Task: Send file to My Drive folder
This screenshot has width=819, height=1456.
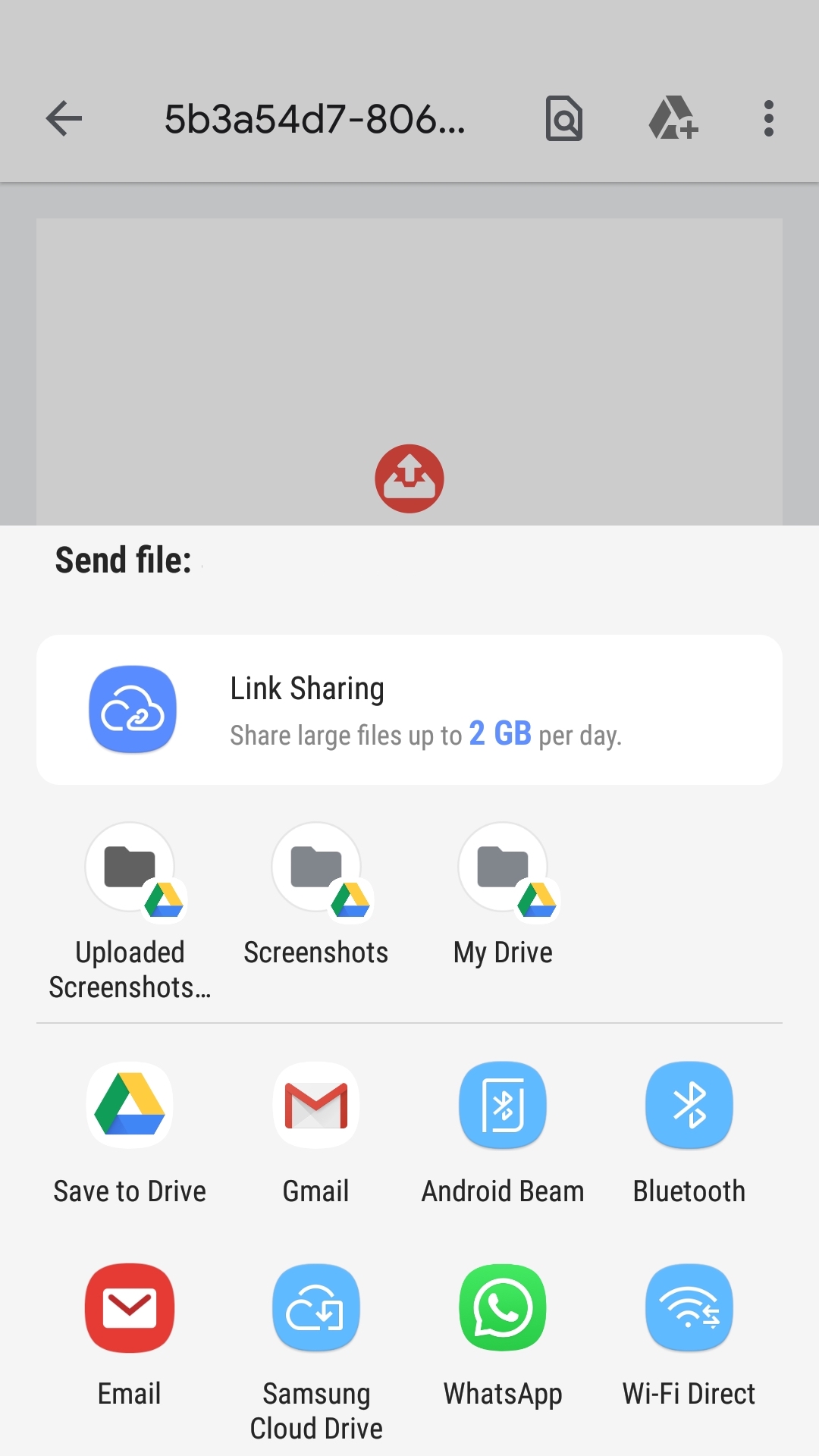Action: coord(503,895)
